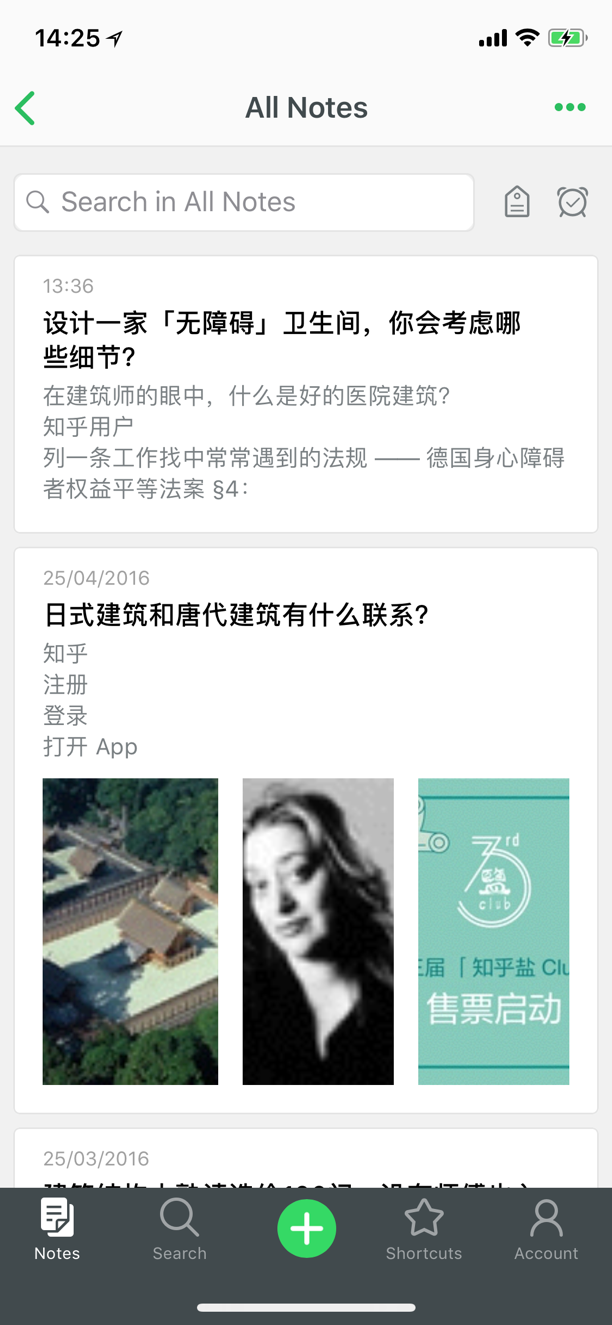Switch to the Search tab
The image size is (612, 1325).
click(180, 1230)
